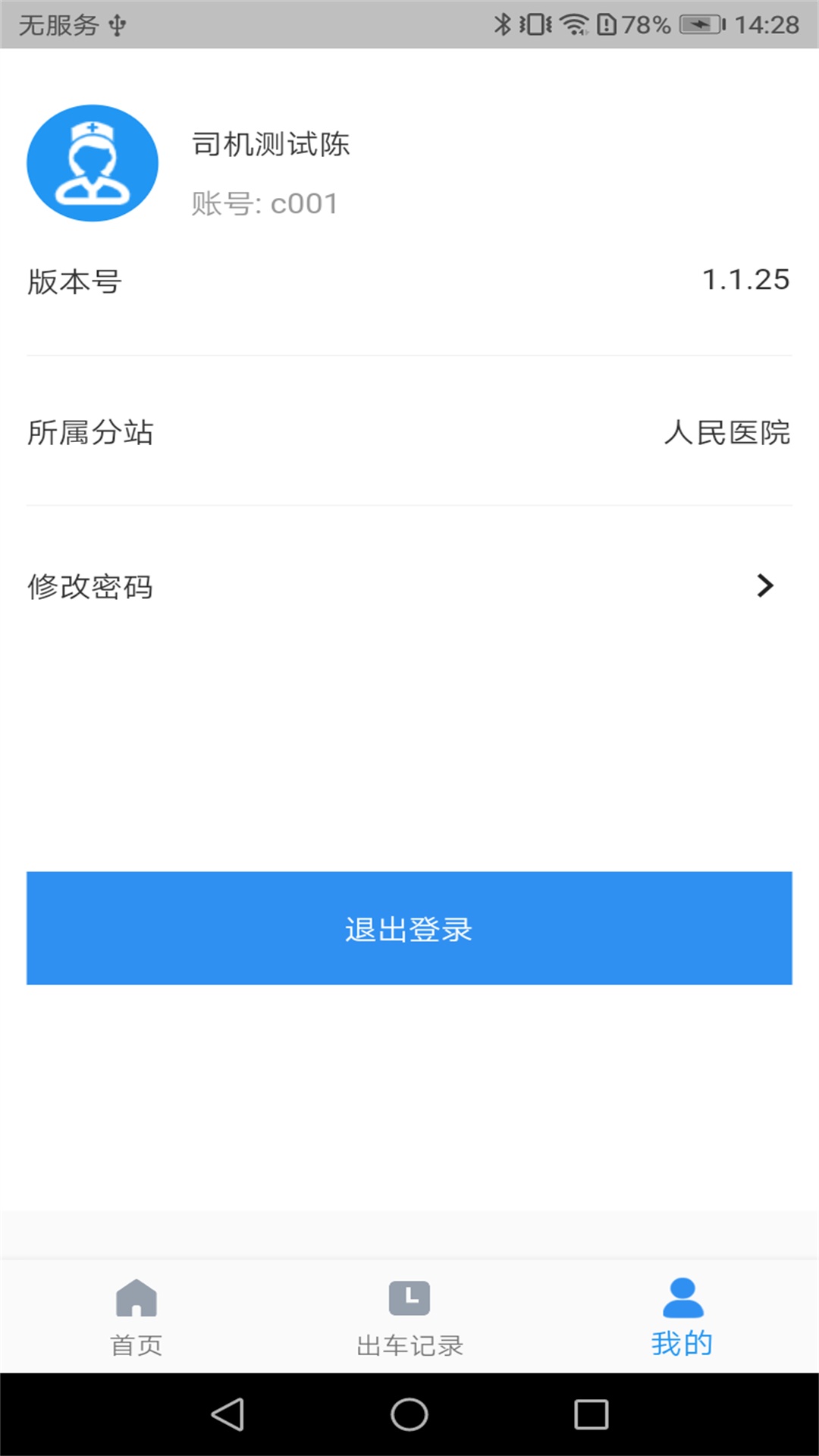This screenshot has width=819, height=1456.
Task: Tap the circular home navigation icon
Action: click(x=409, y=1415)
